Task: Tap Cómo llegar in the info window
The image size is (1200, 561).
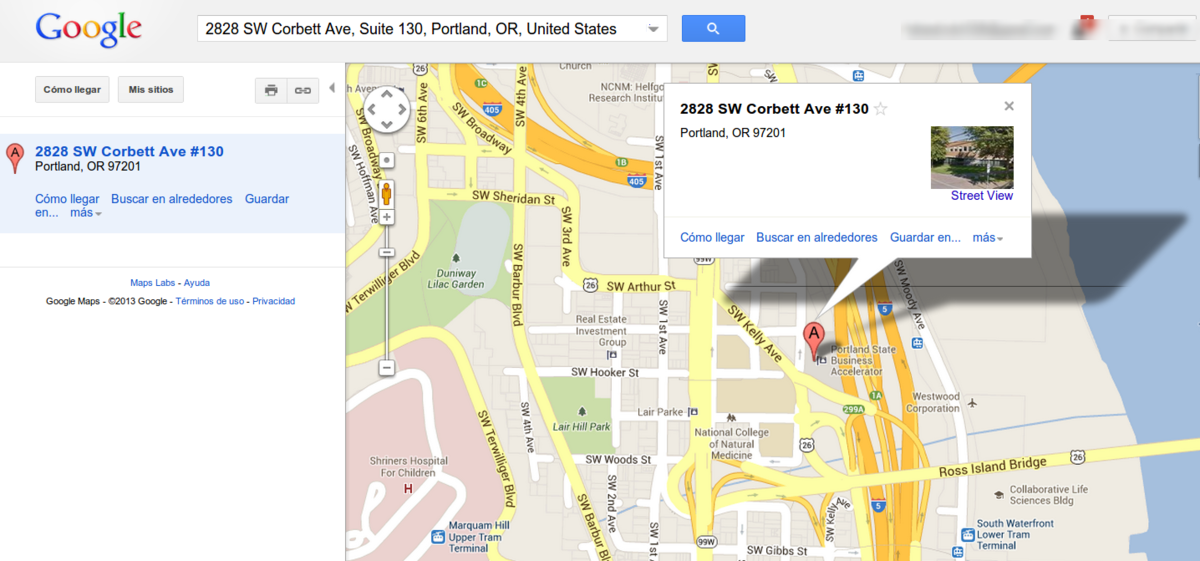Action: point(712,238)
